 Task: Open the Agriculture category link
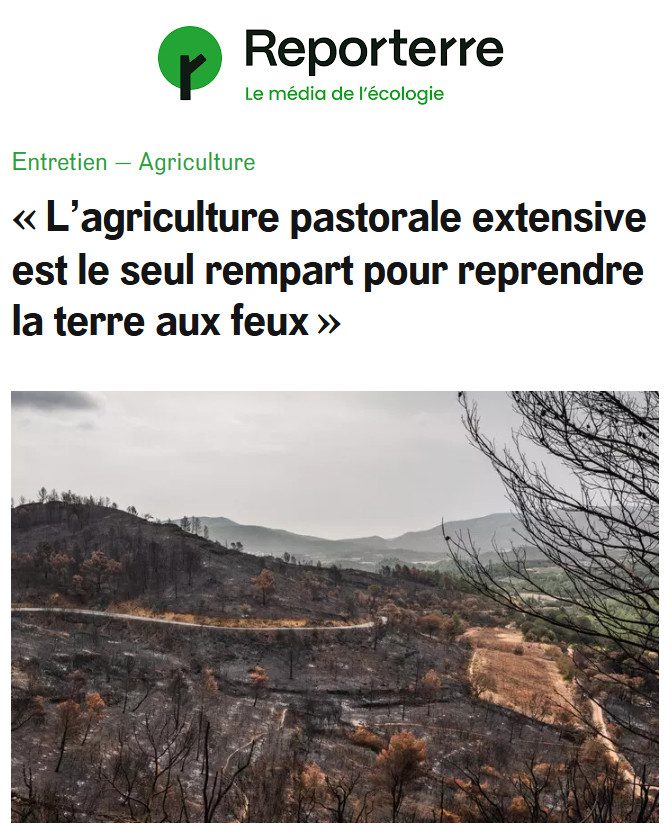click(196, 162)
